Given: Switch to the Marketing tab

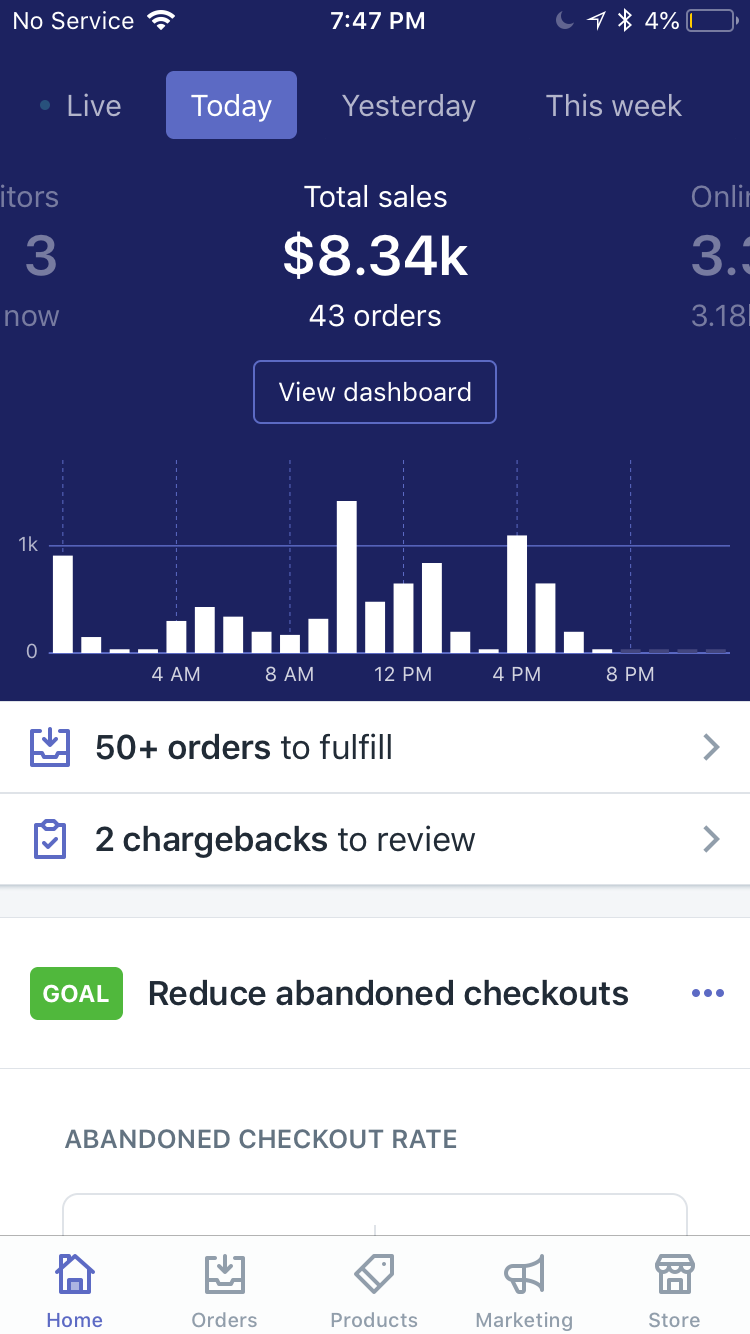Looking at the screenshot, I should [x=524, y=1290].
